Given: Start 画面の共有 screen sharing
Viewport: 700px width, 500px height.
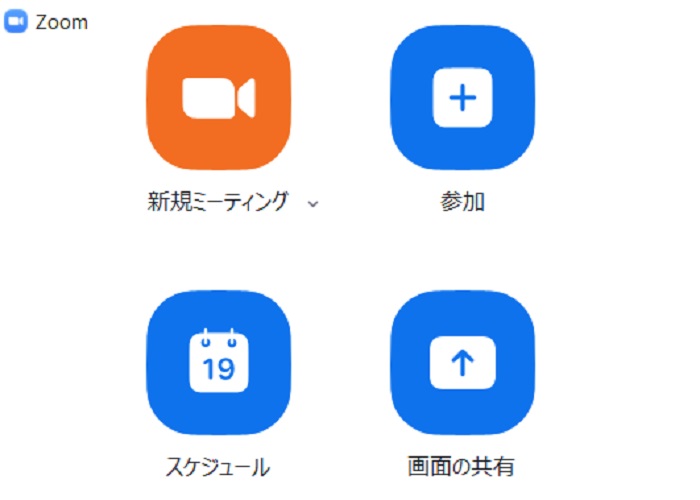Looking at the screenshot, I should click(x=462, y=363).
